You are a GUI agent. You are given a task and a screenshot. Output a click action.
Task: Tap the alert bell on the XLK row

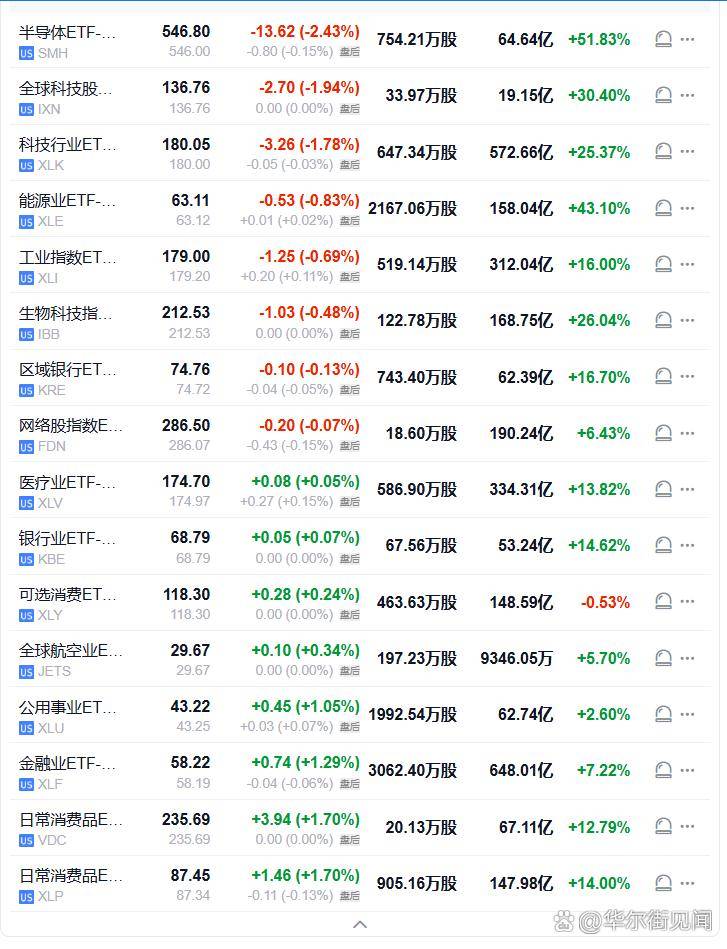point(663,151)
